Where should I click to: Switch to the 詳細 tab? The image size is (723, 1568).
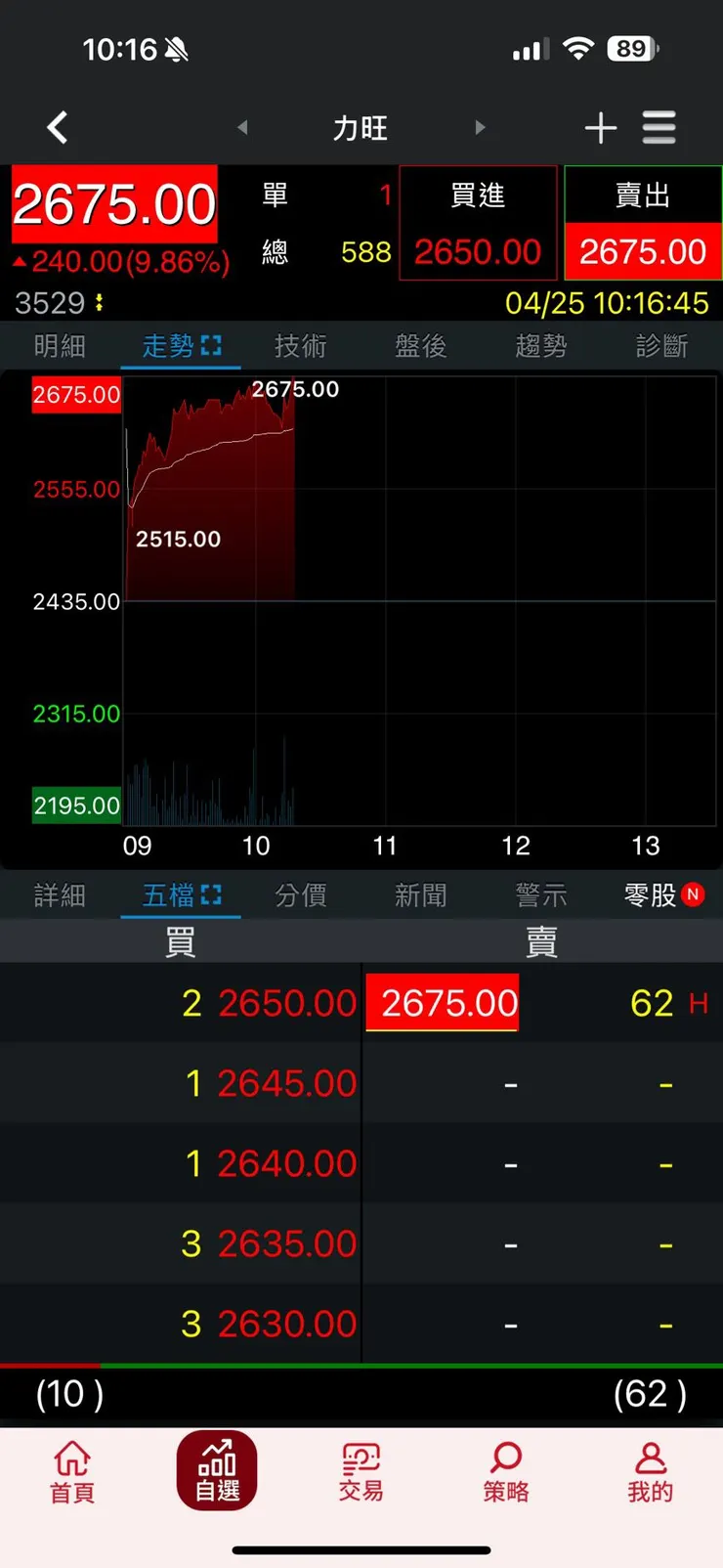(x=60, y=895)
